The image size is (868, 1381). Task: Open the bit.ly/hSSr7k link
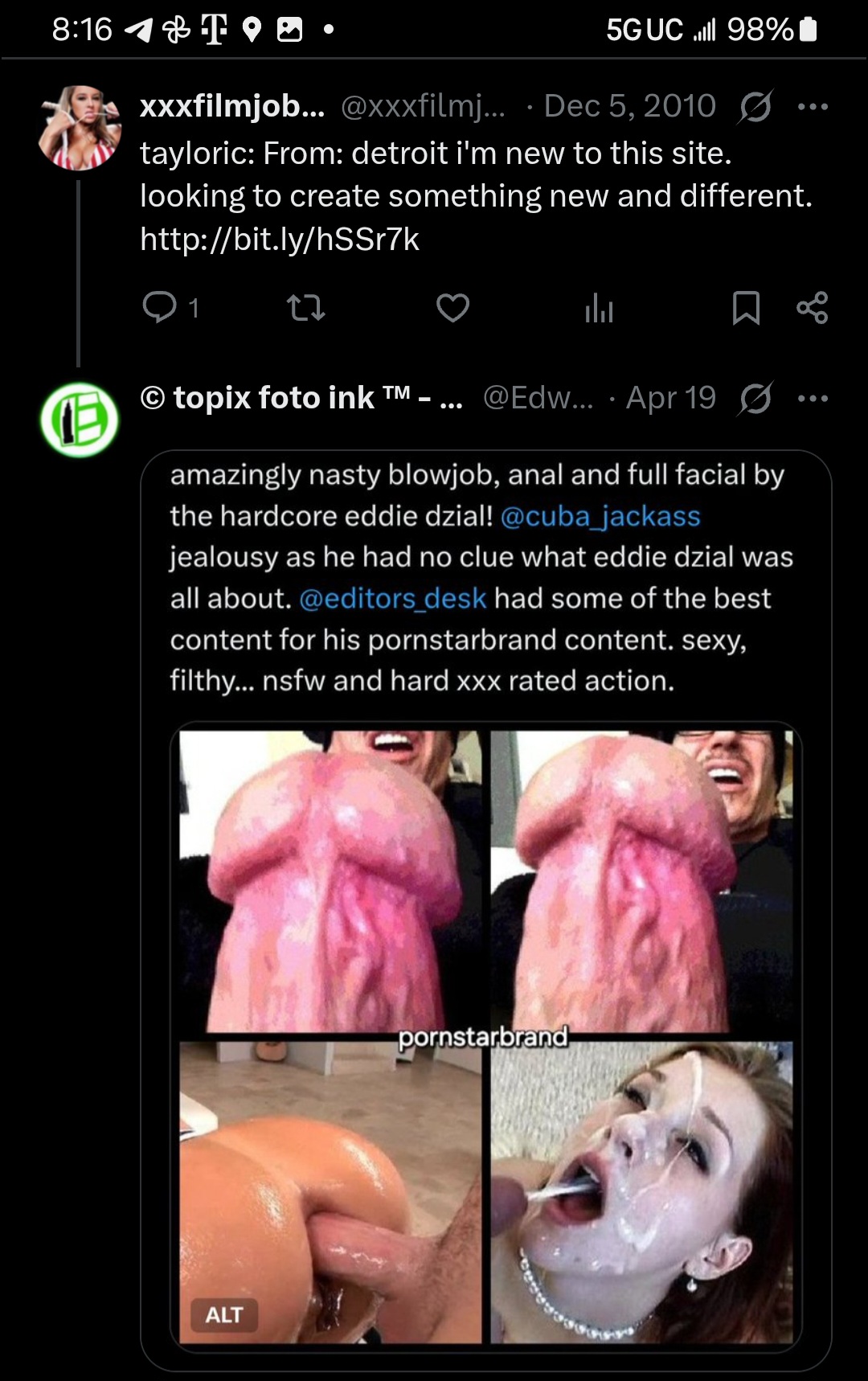click(x=279, y=239)
